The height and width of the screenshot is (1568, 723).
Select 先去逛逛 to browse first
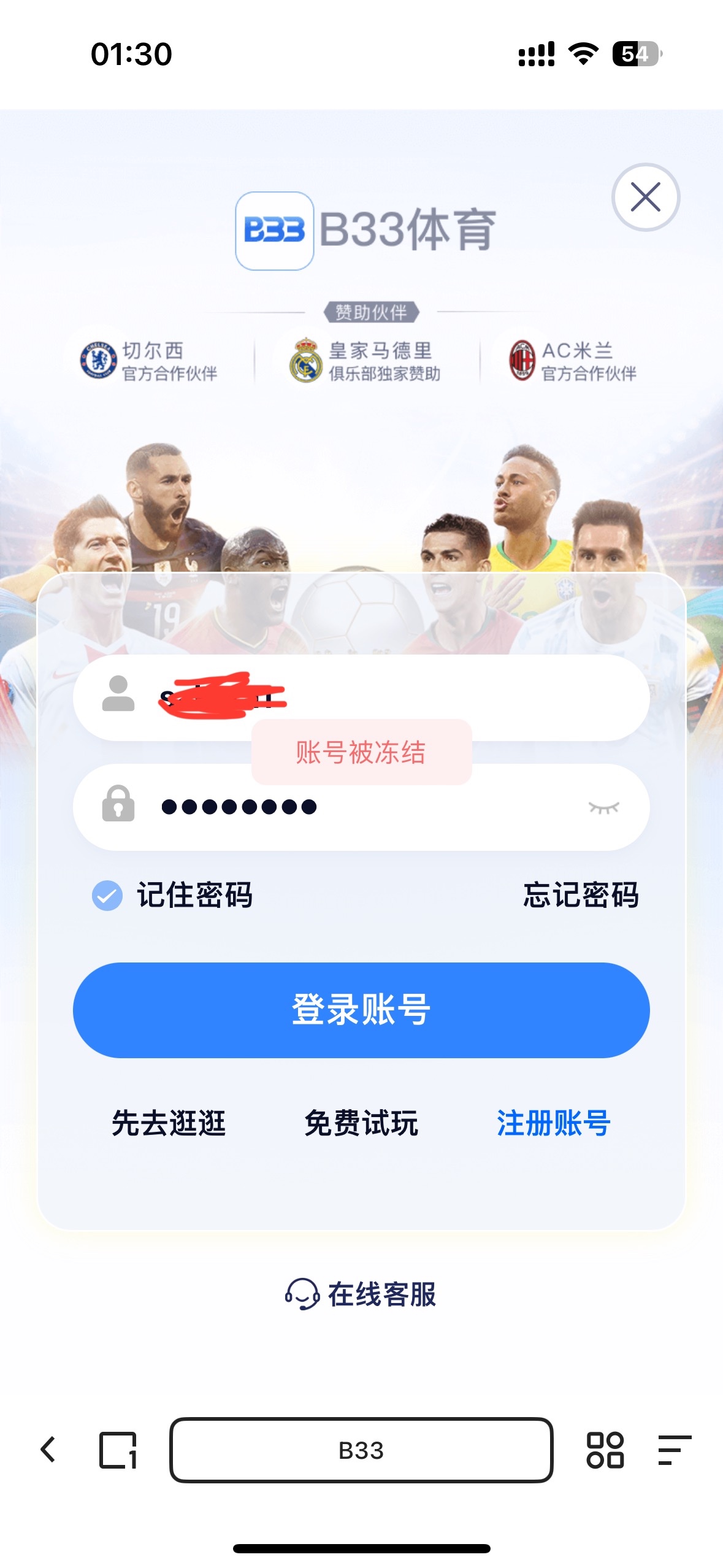pos(169,1123)
